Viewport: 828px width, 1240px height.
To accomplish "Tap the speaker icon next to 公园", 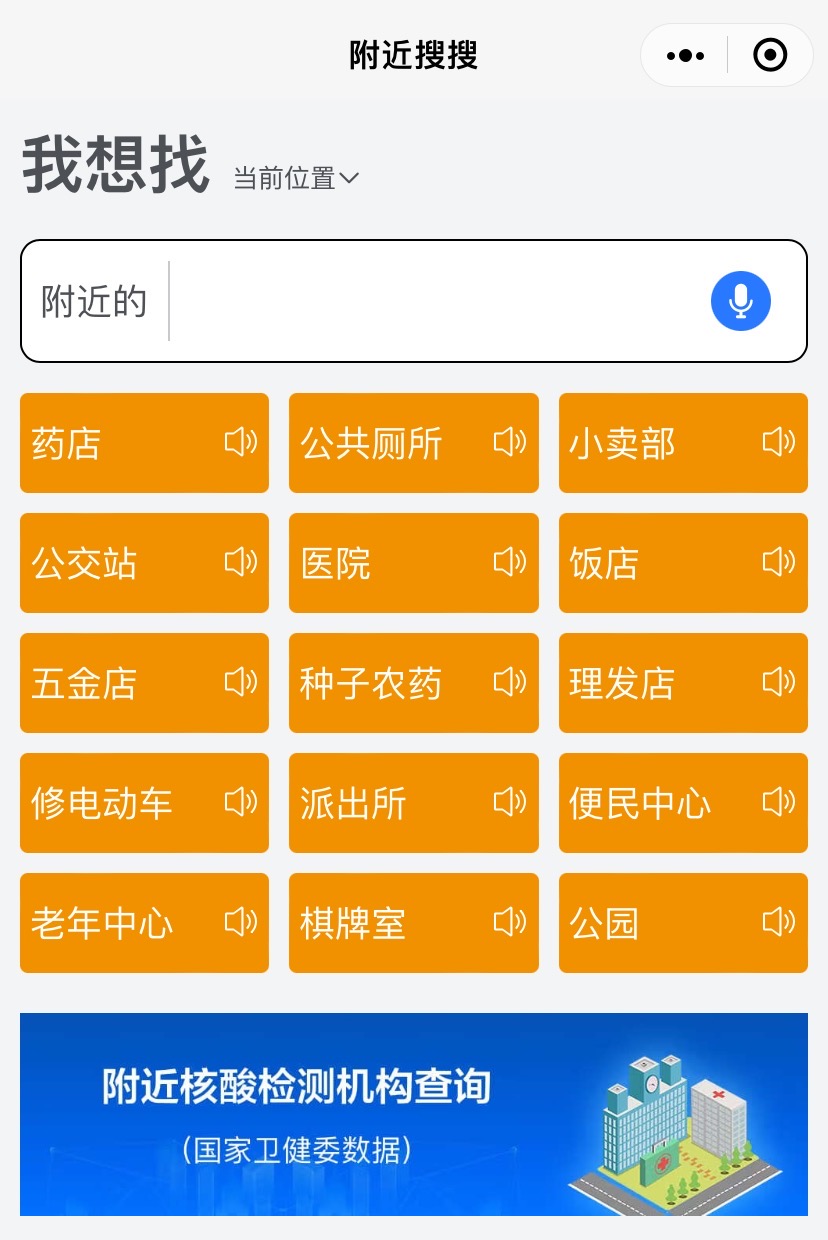I will pos(778,923).
